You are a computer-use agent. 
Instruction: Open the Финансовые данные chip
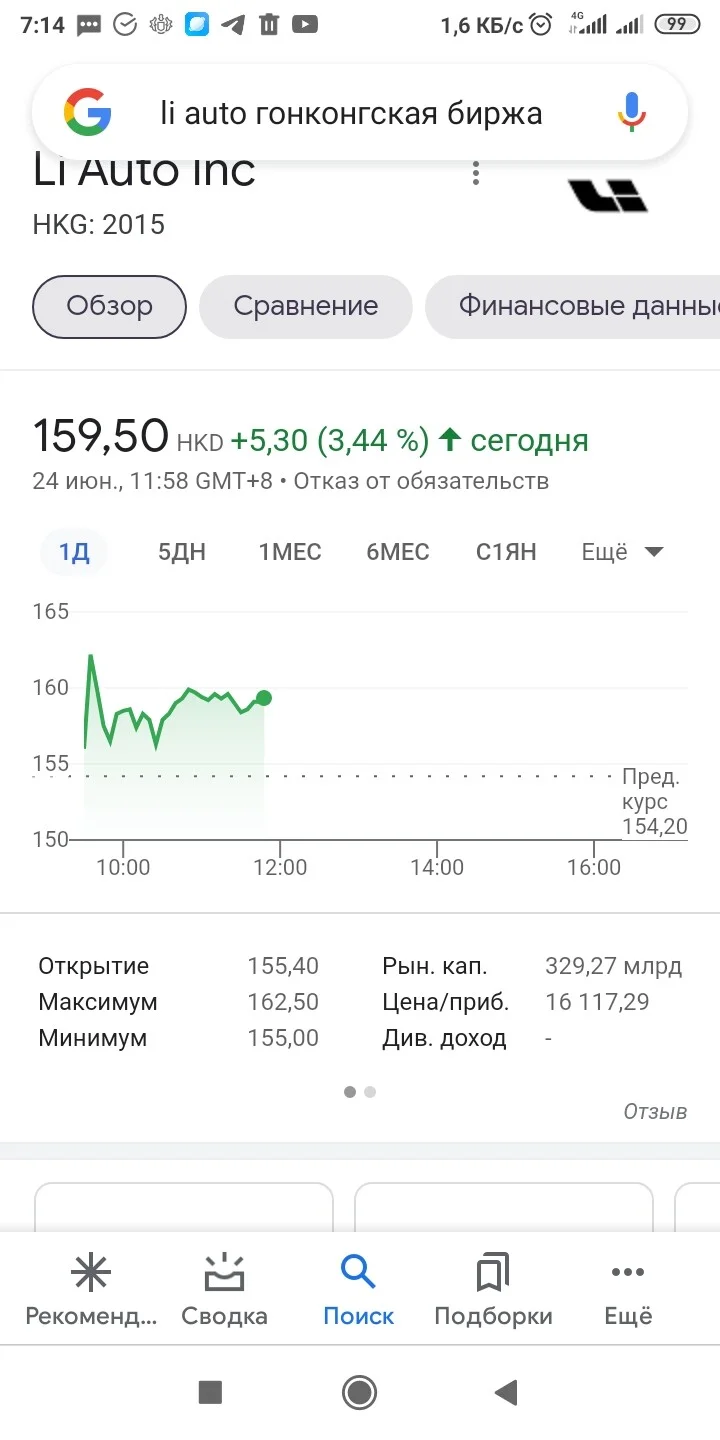tap(573, 305)
